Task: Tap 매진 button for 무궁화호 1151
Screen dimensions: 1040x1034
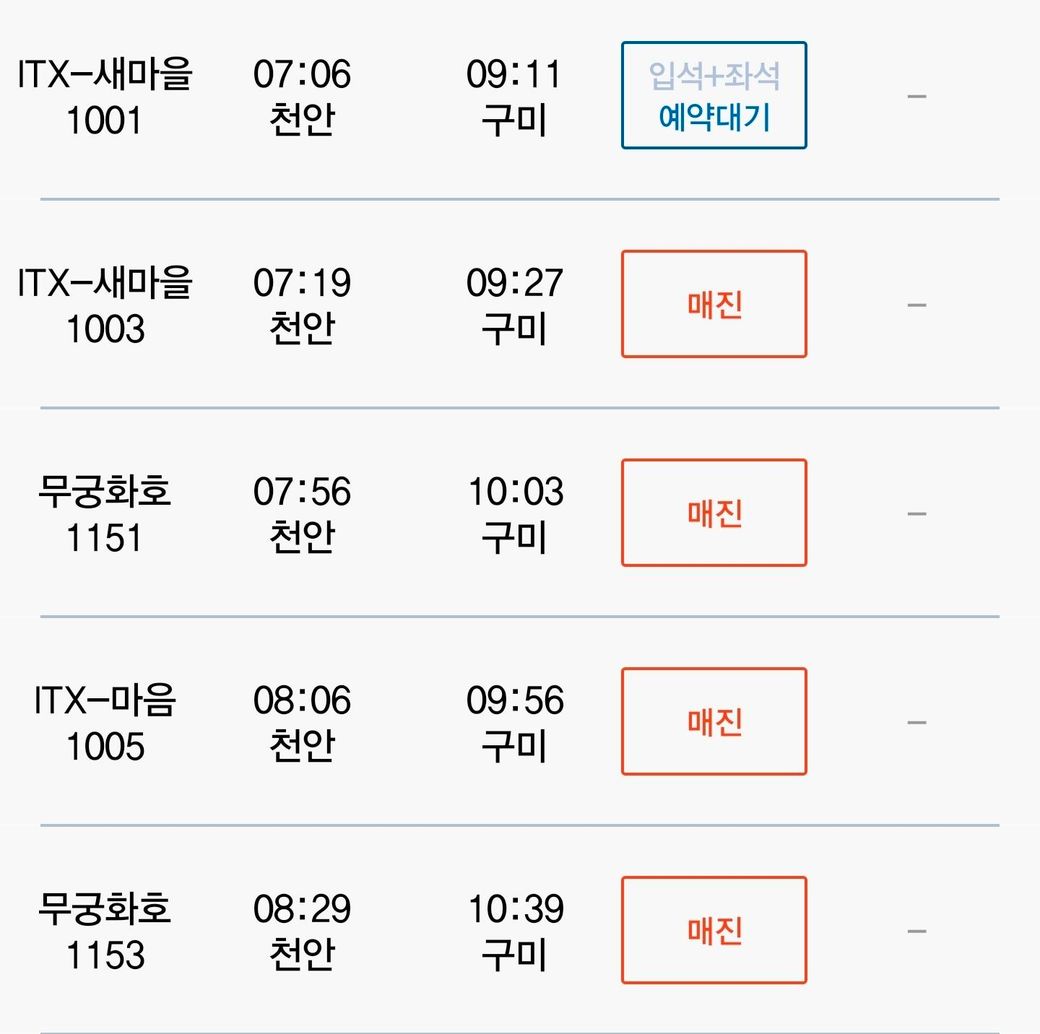Action: 714,513
